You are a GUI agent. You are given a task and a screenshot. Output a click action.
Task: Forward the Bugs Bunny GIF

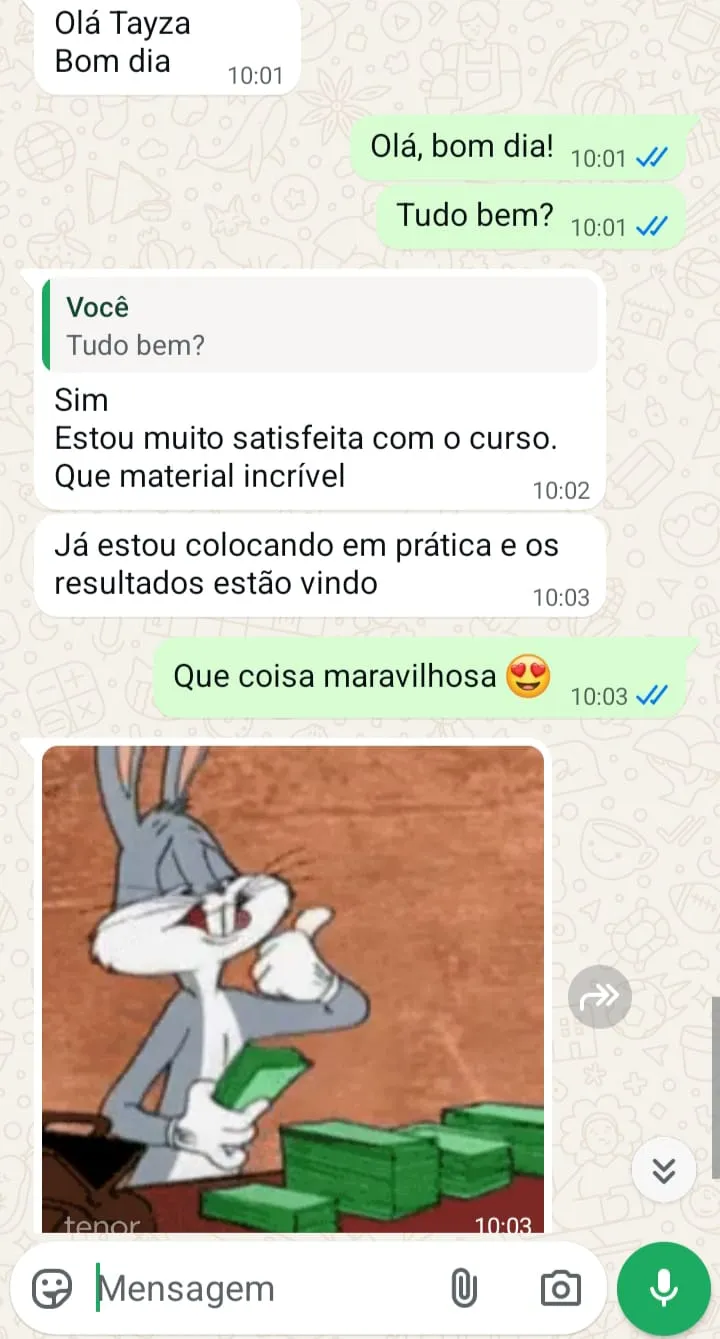coord(600,996)
